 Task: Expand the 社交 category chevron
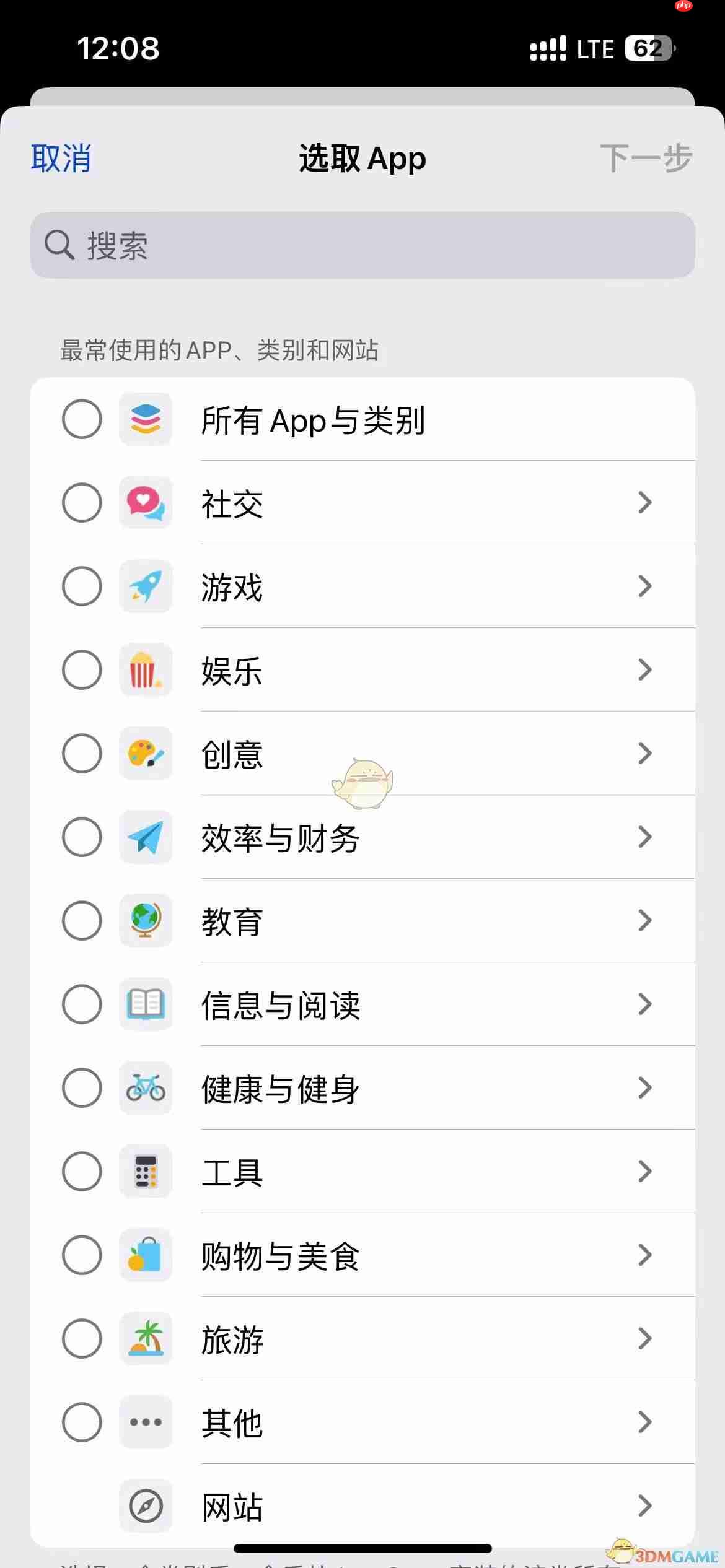pyautogui.click(x=644, y=502)
